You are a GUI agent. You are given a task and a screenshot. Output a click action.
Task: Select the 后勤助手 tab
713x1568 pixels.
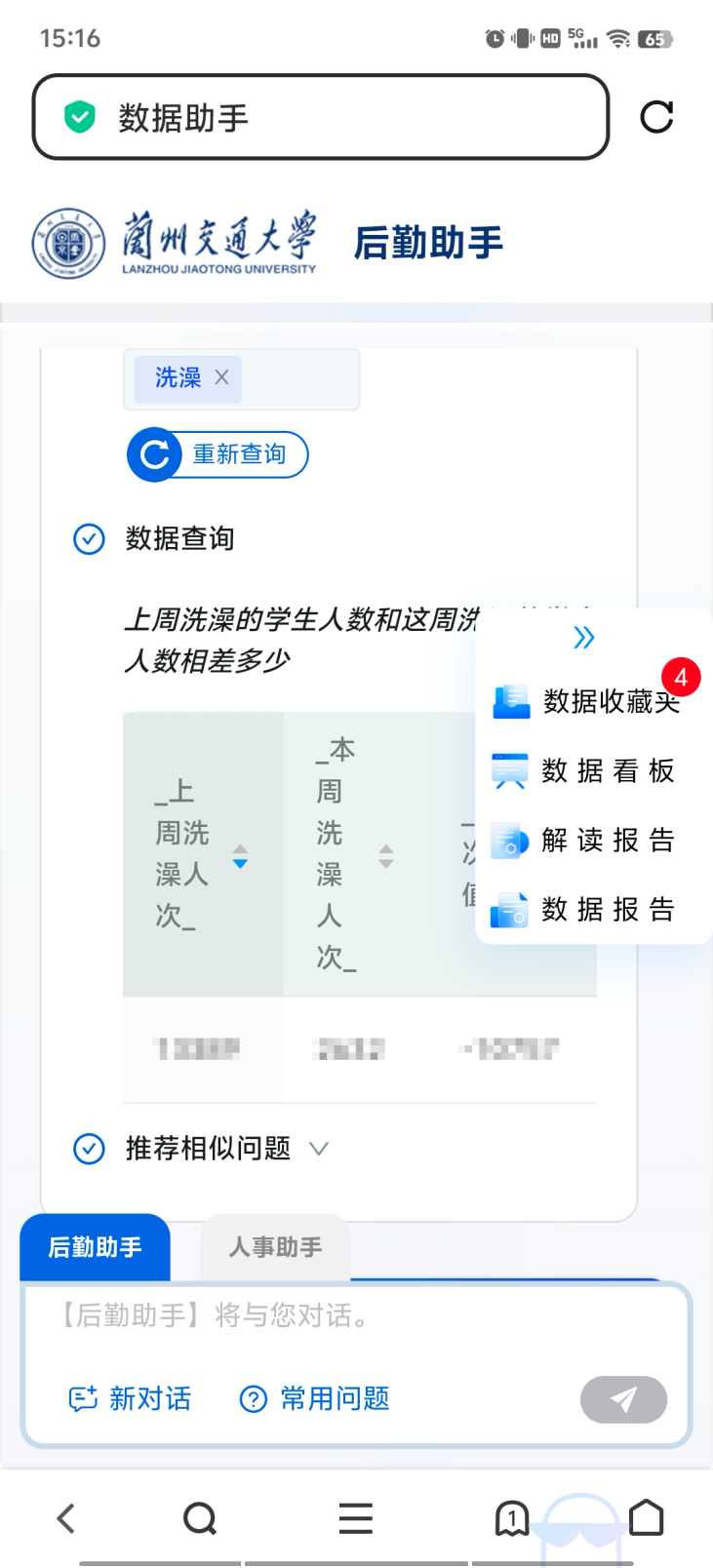pyautogui.click(x=95, y=1247)
